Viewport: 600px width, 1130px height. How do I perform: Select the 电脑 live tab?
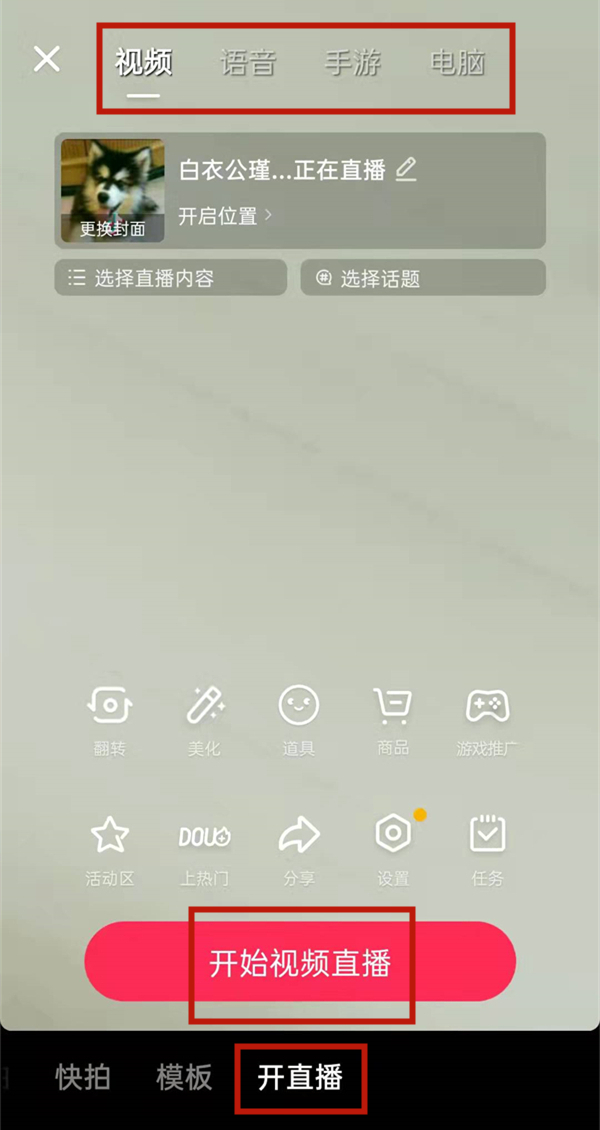pos(457,62)
